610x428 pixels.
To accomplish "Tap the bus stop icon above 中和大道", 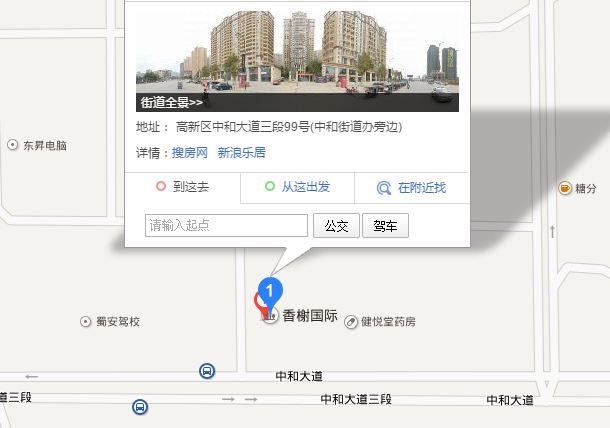I will (206, 372).
